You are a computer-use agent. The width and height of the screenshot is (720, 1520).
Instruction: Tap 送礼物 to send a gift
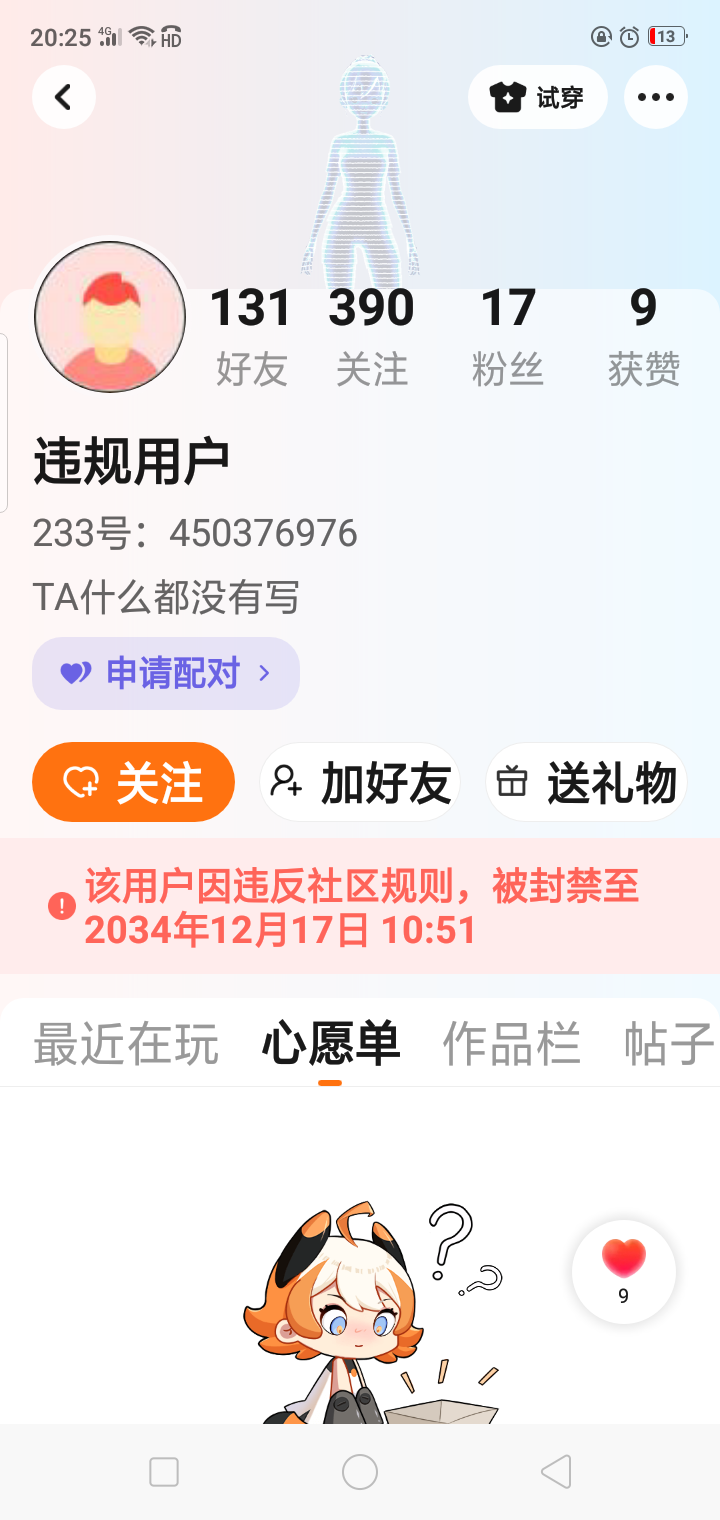tap(587, 782)
